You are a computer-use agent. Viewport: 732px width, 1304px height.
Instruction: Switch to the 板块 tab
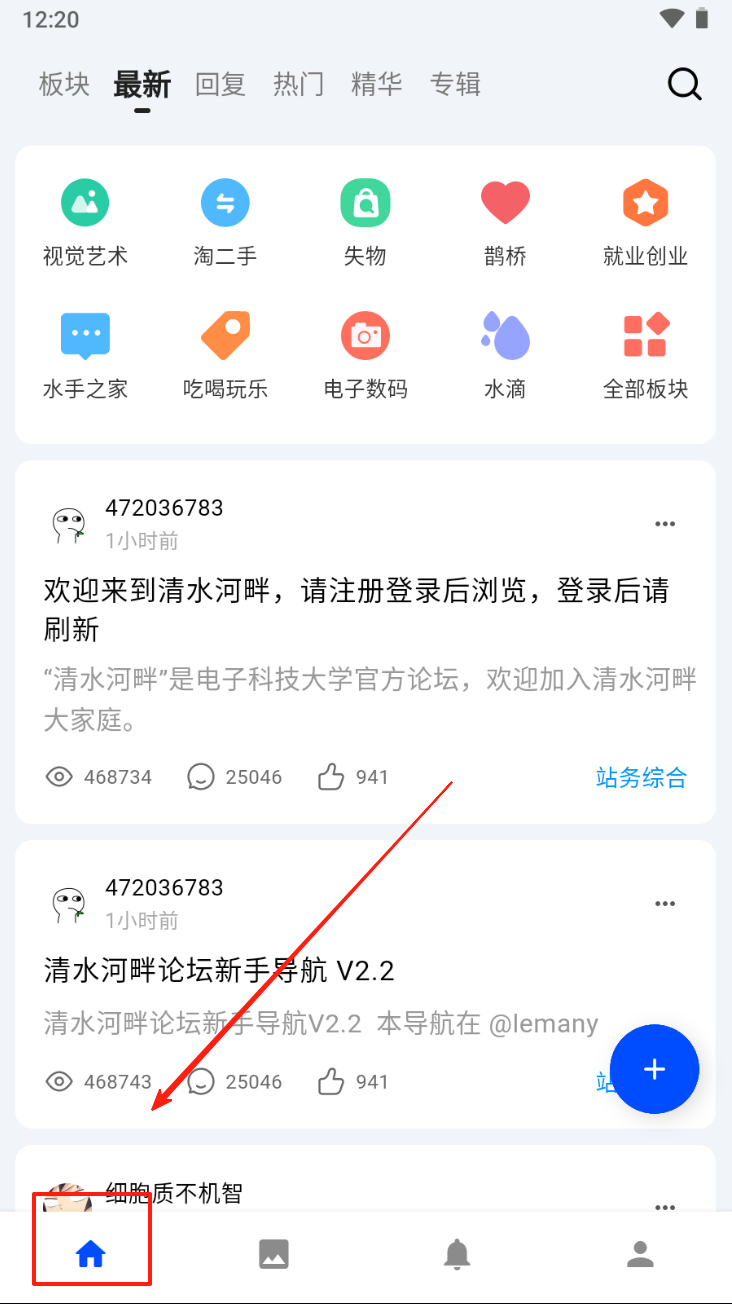click(64, 84)
